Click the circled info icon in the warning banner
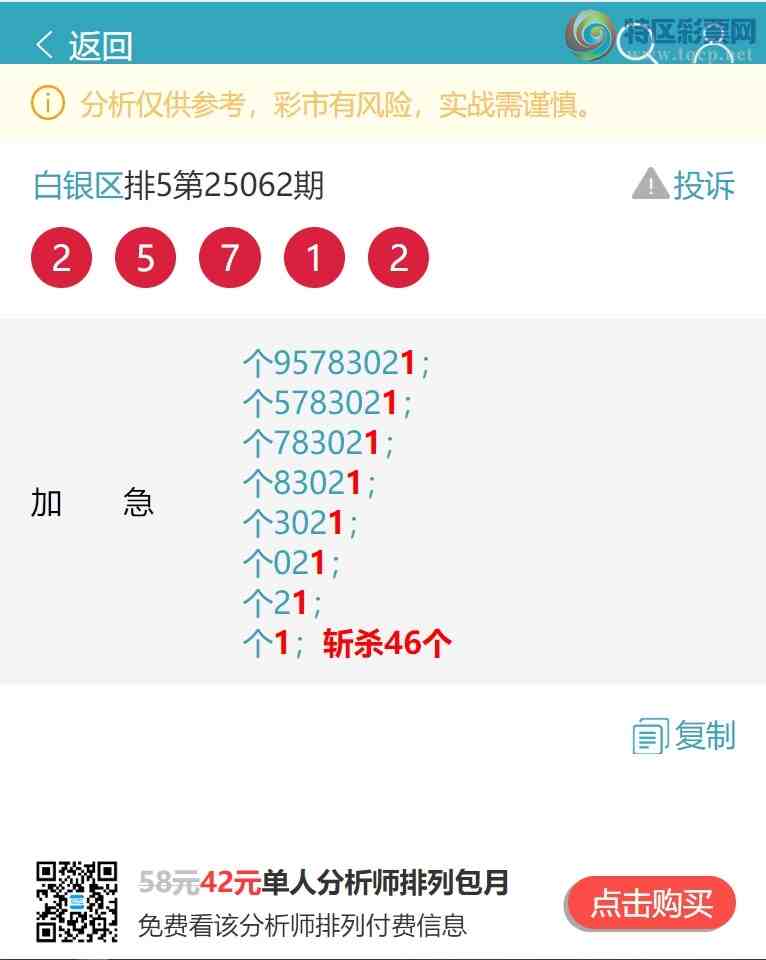 (46, 103)
